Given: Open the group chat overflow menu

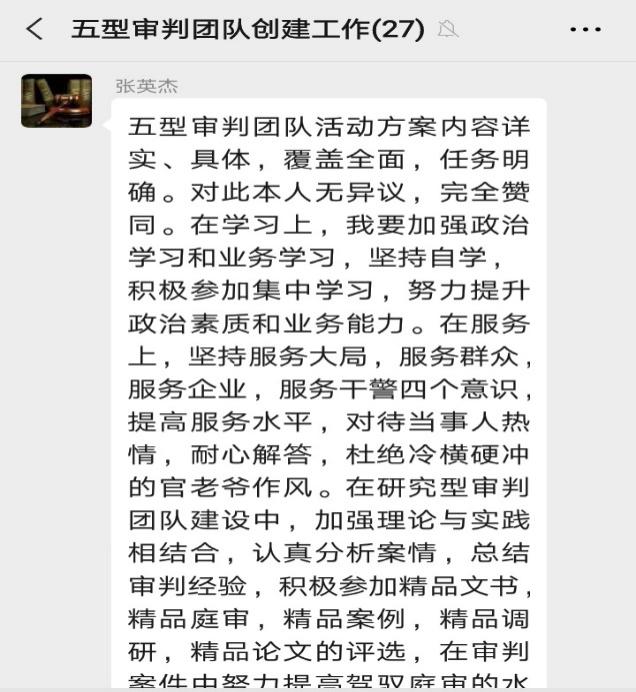Looking at the screenshot, I should pos(585,30).
